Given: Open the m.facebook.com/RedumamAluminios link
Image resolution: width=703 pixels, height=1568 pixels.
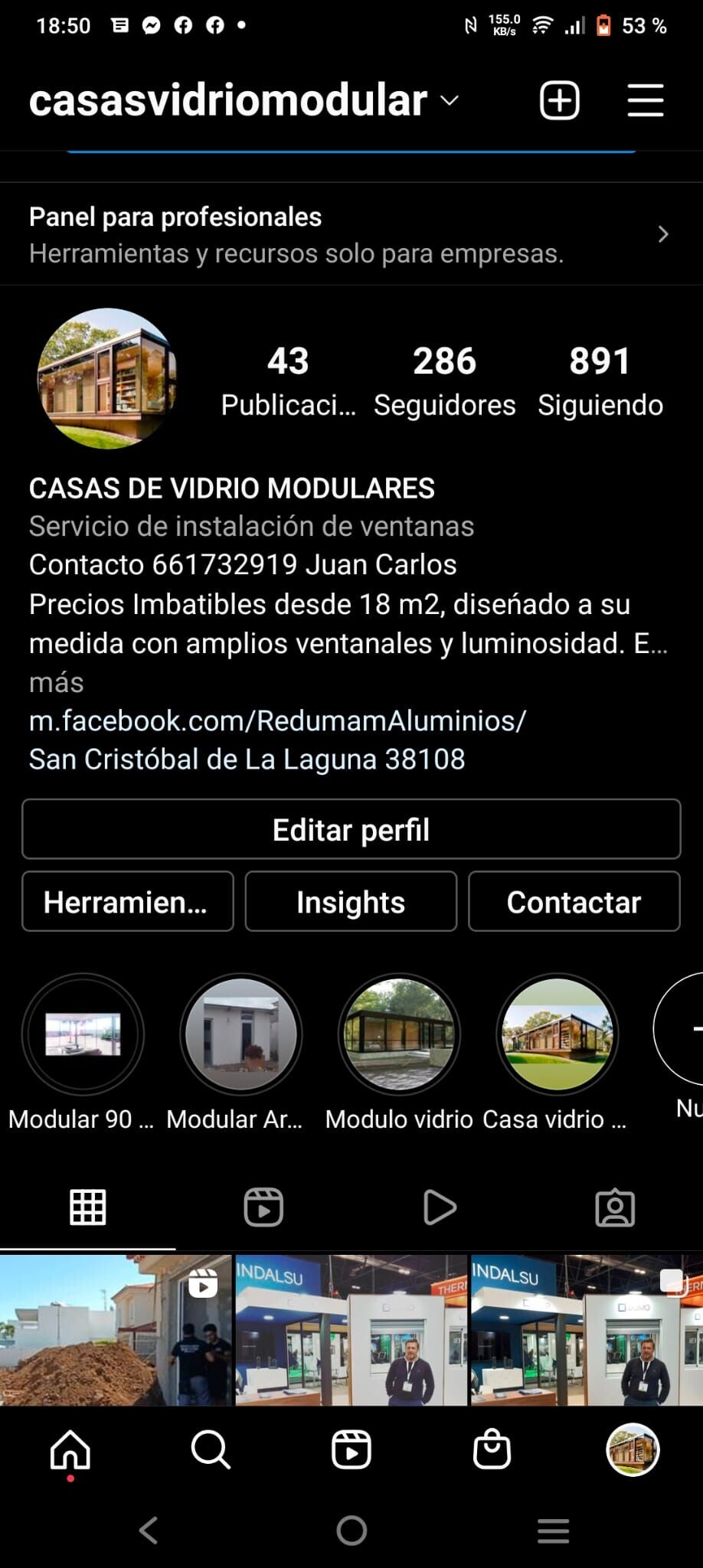Looking at the screenshot, I should tap(277, 720).
